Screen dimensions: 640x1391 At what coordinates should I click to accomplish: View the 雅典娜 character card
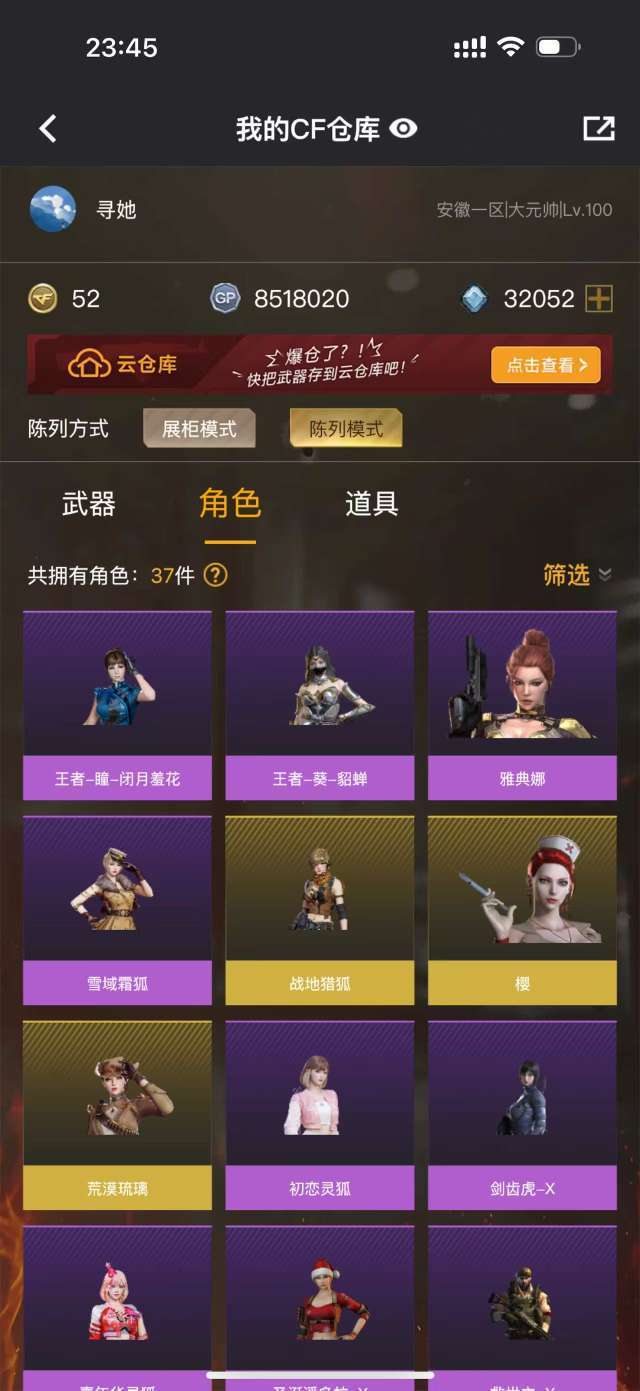(522, 704)
